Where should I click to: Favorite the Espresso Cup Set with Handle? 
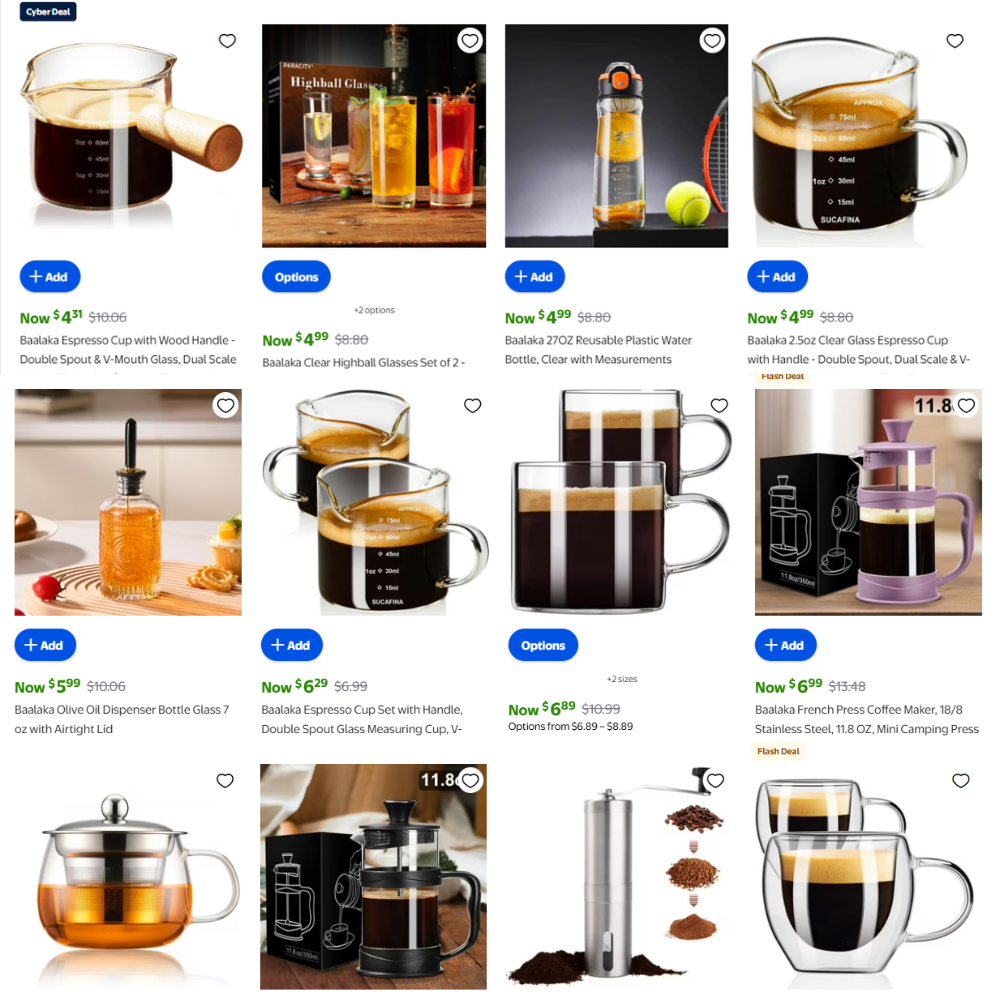[473, 405]
